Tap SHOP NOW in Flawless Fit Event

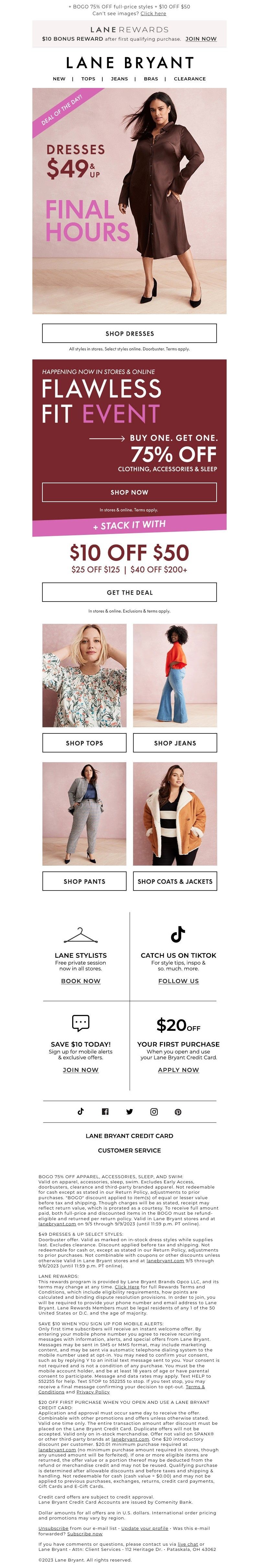coord(129,492)
